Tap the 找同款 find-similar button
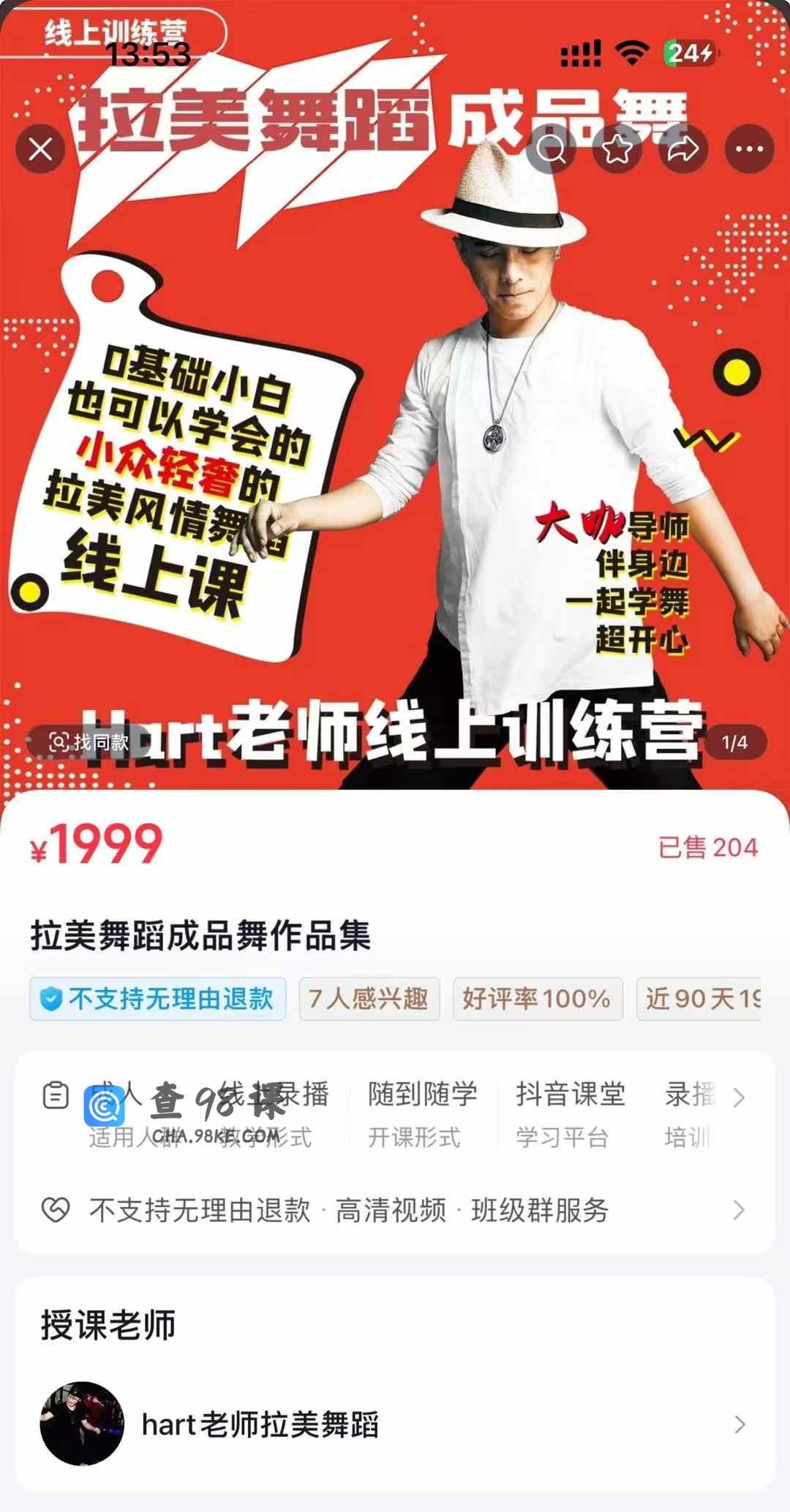 (89, 743)
